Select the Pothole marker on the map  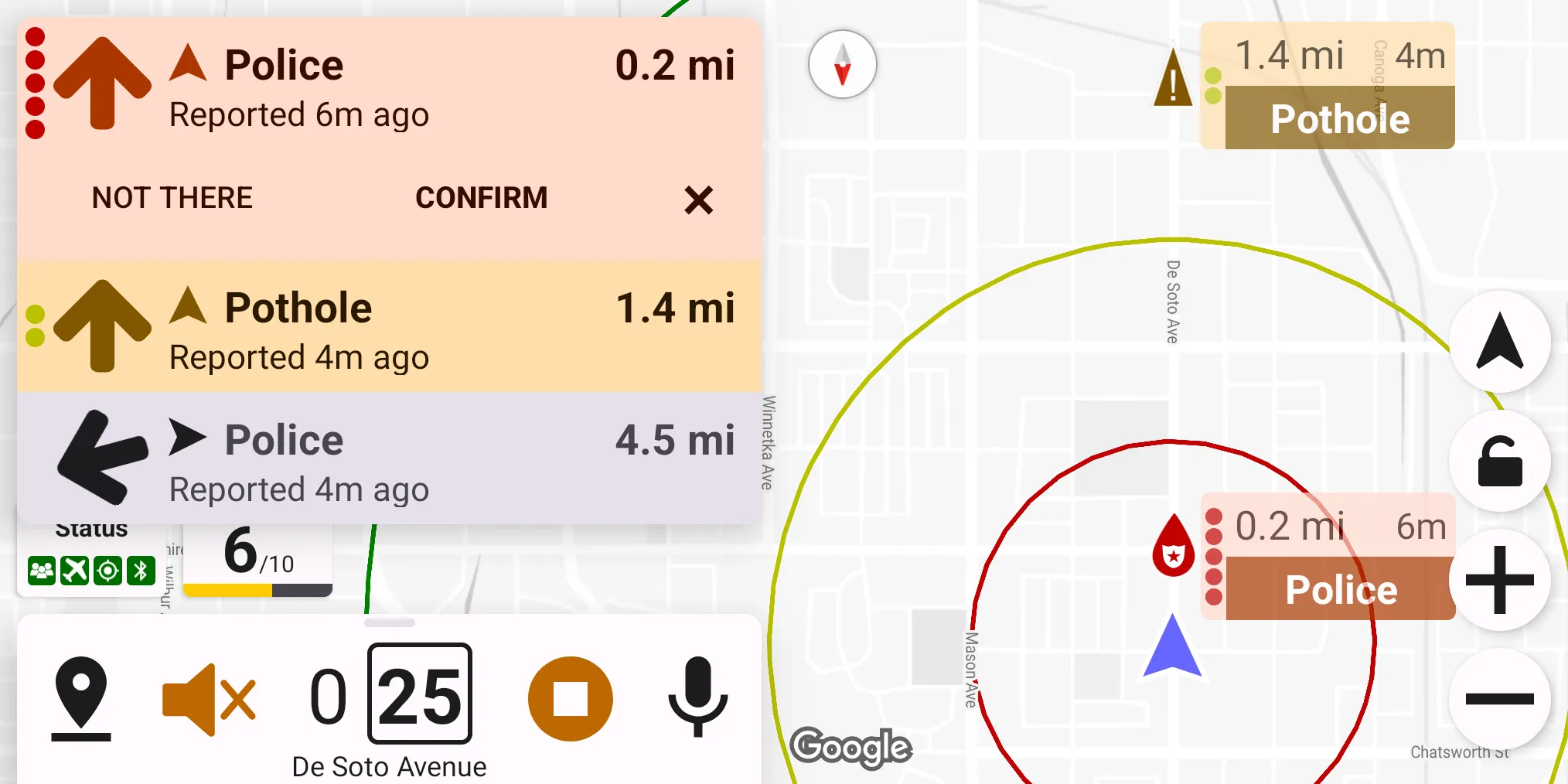coord(1326,87)
